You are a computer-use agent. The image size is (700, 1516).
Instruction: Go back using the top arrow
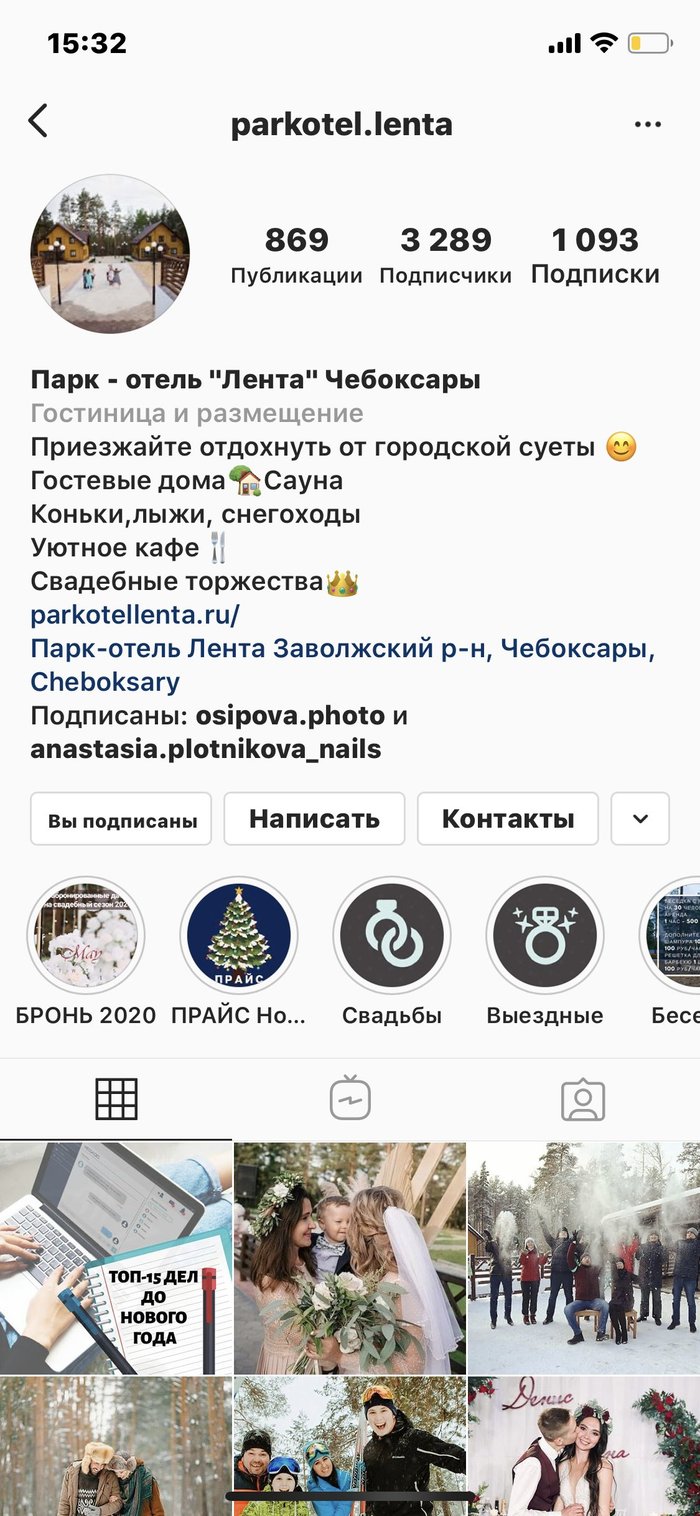(x=38, y=122)
